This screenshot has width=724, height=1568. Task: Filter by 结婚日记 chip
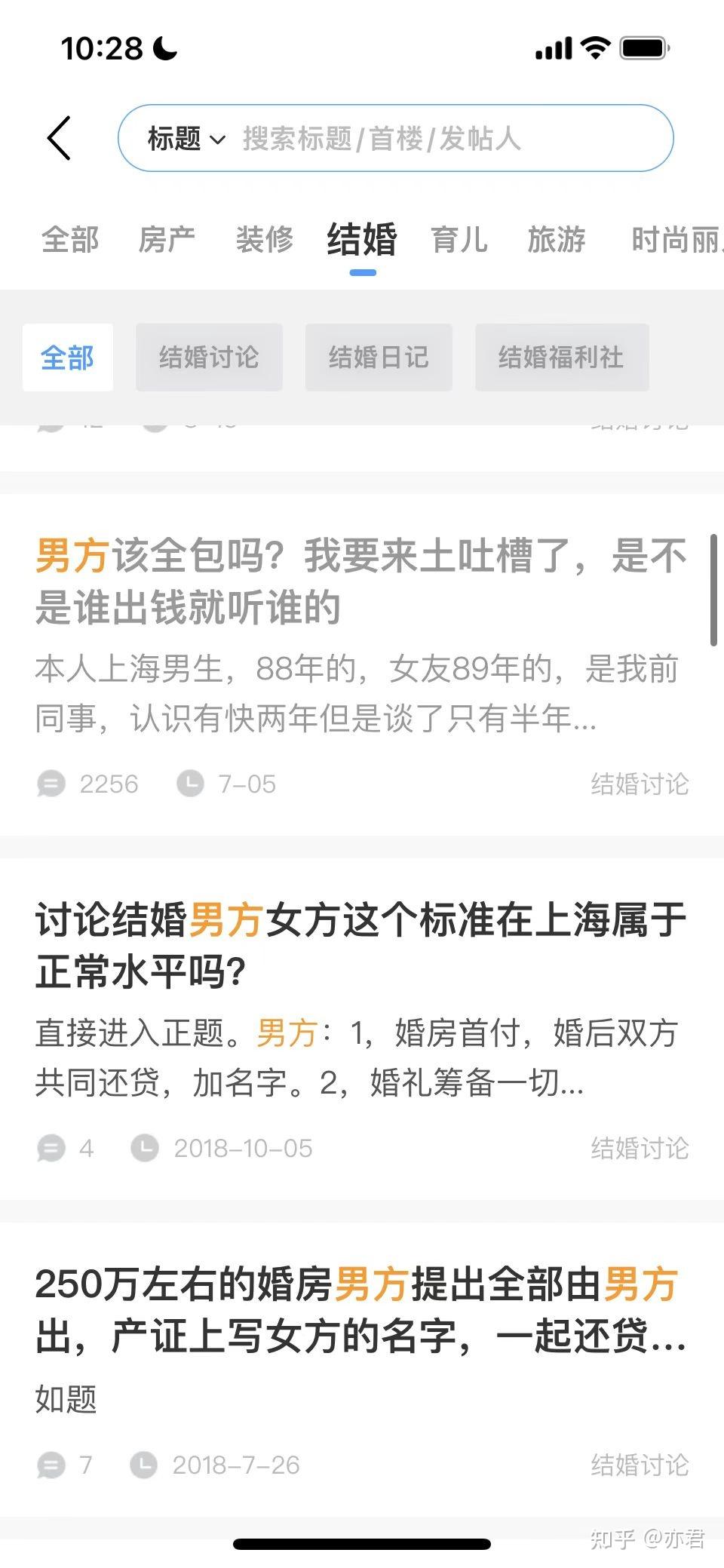[x=379, y=357]
